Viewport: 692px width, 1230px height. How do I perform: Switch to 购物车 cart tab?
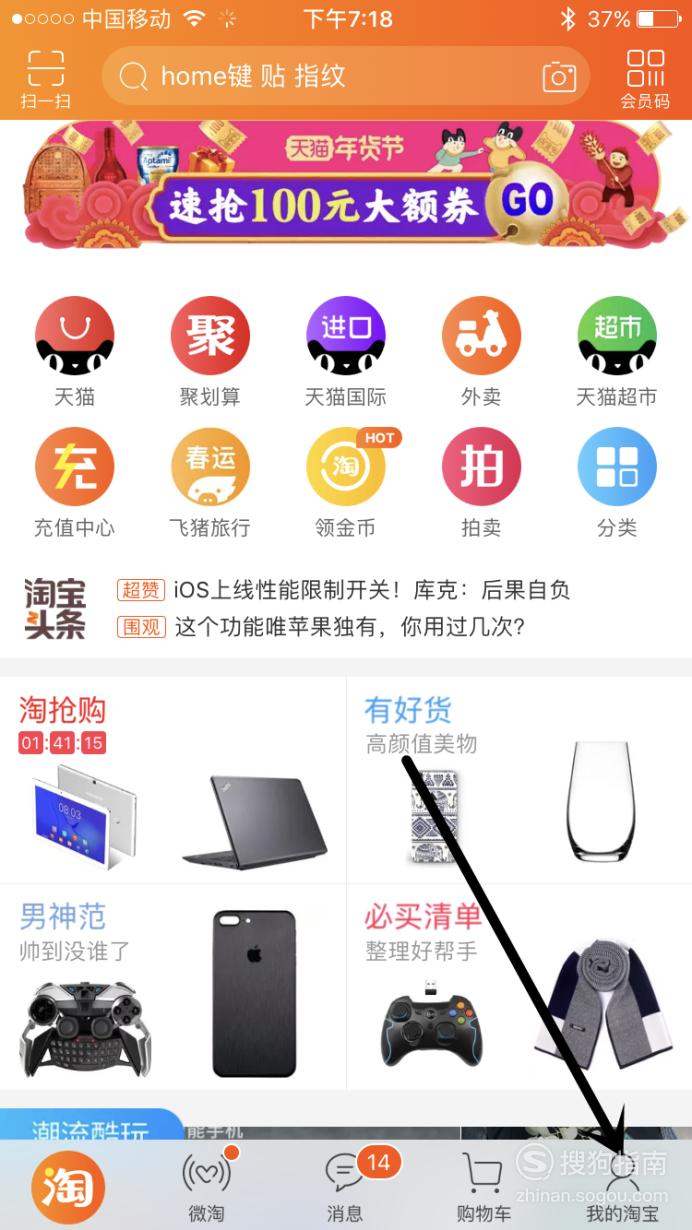[x=484, y=1186]
